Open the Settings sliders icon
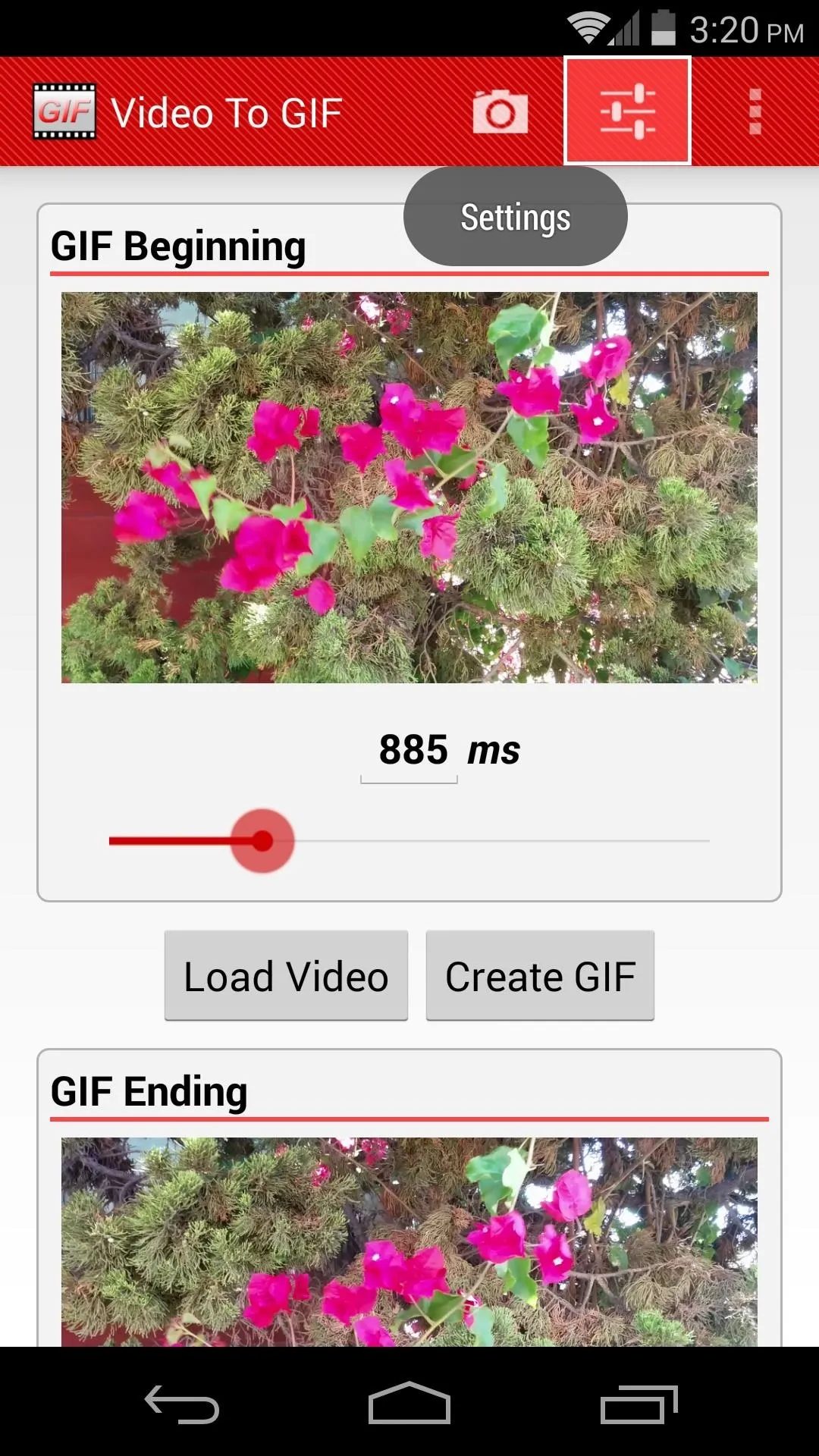 click(x=627, y=111)
